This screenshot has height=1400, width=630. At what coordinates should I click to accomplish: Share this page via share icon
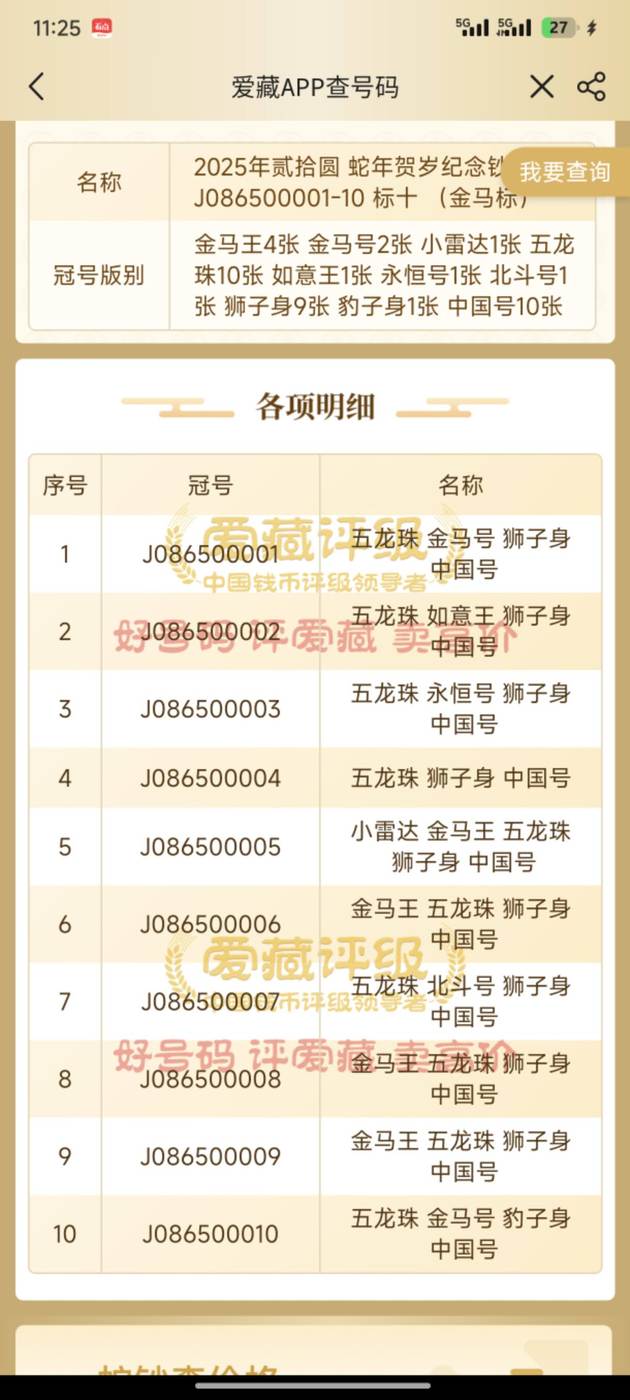[x=592, y=87]
